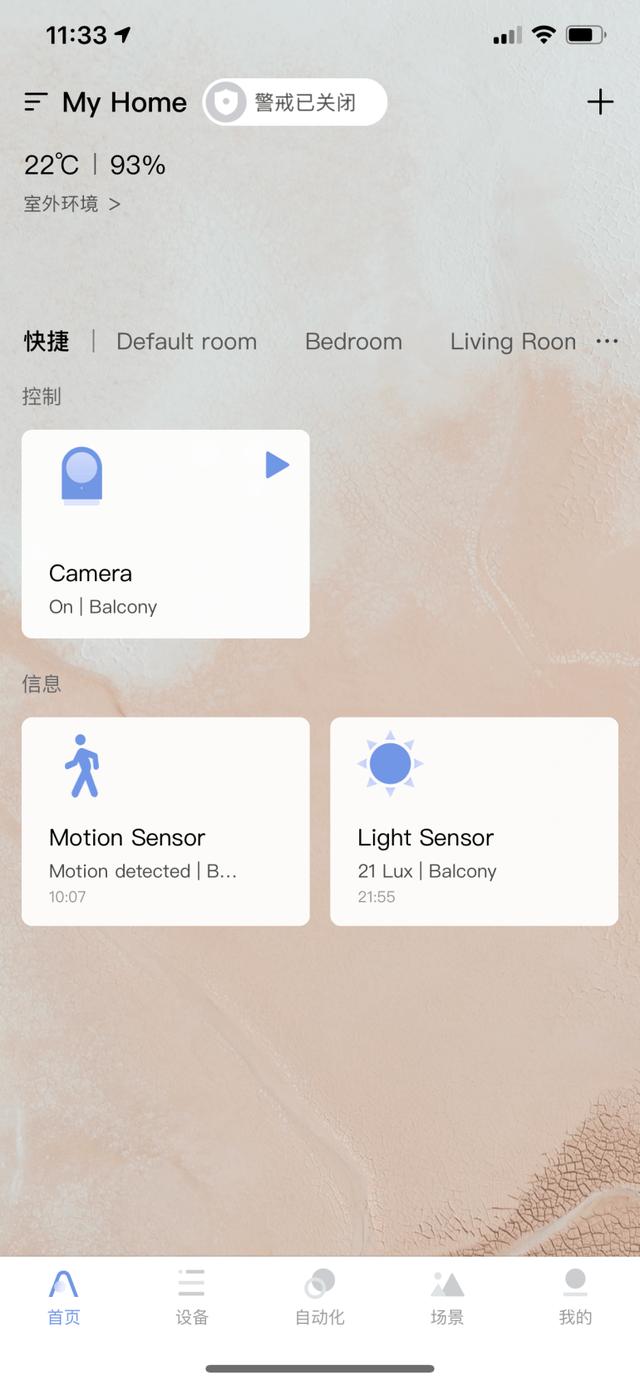640x1385 pixels.
Task: Switch to the 自动化 automation tab
Action: pos(320,1297)
